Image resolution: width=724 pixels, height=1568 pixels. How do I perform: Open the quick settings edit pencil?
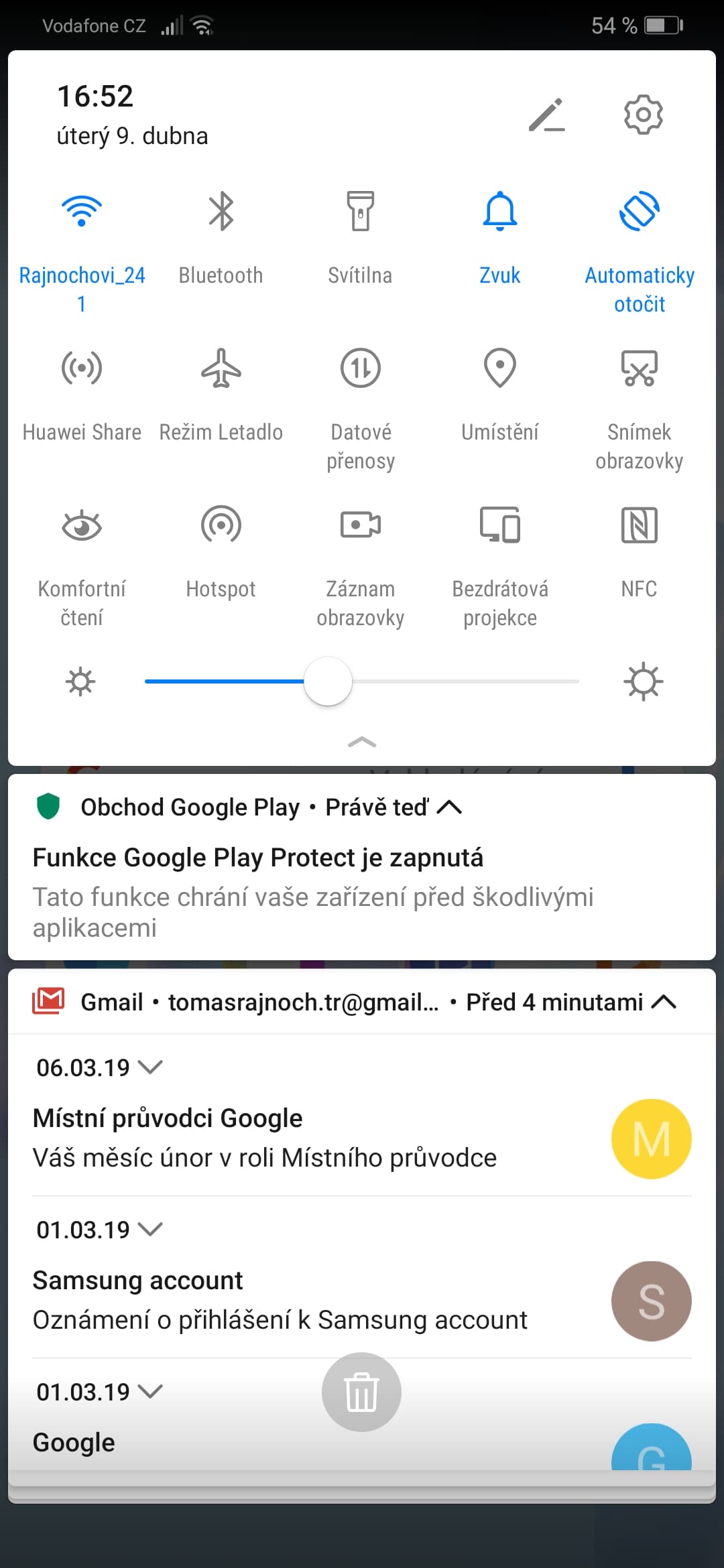tap(546, 115)
